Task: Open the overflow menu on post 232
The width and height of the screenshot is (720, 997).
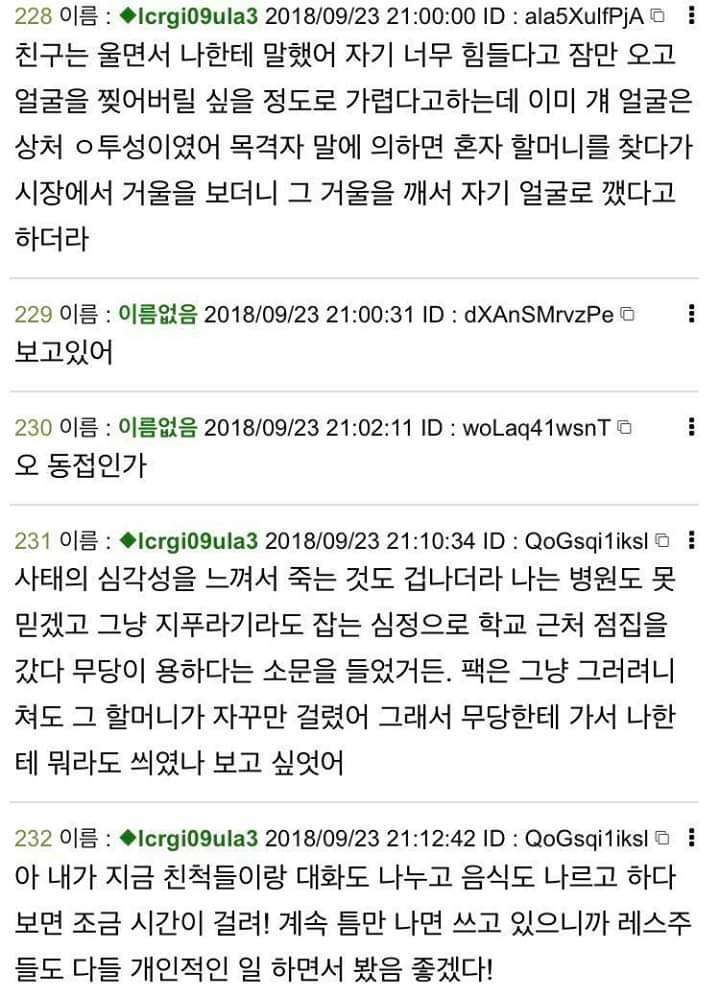Action: [692, 836]
